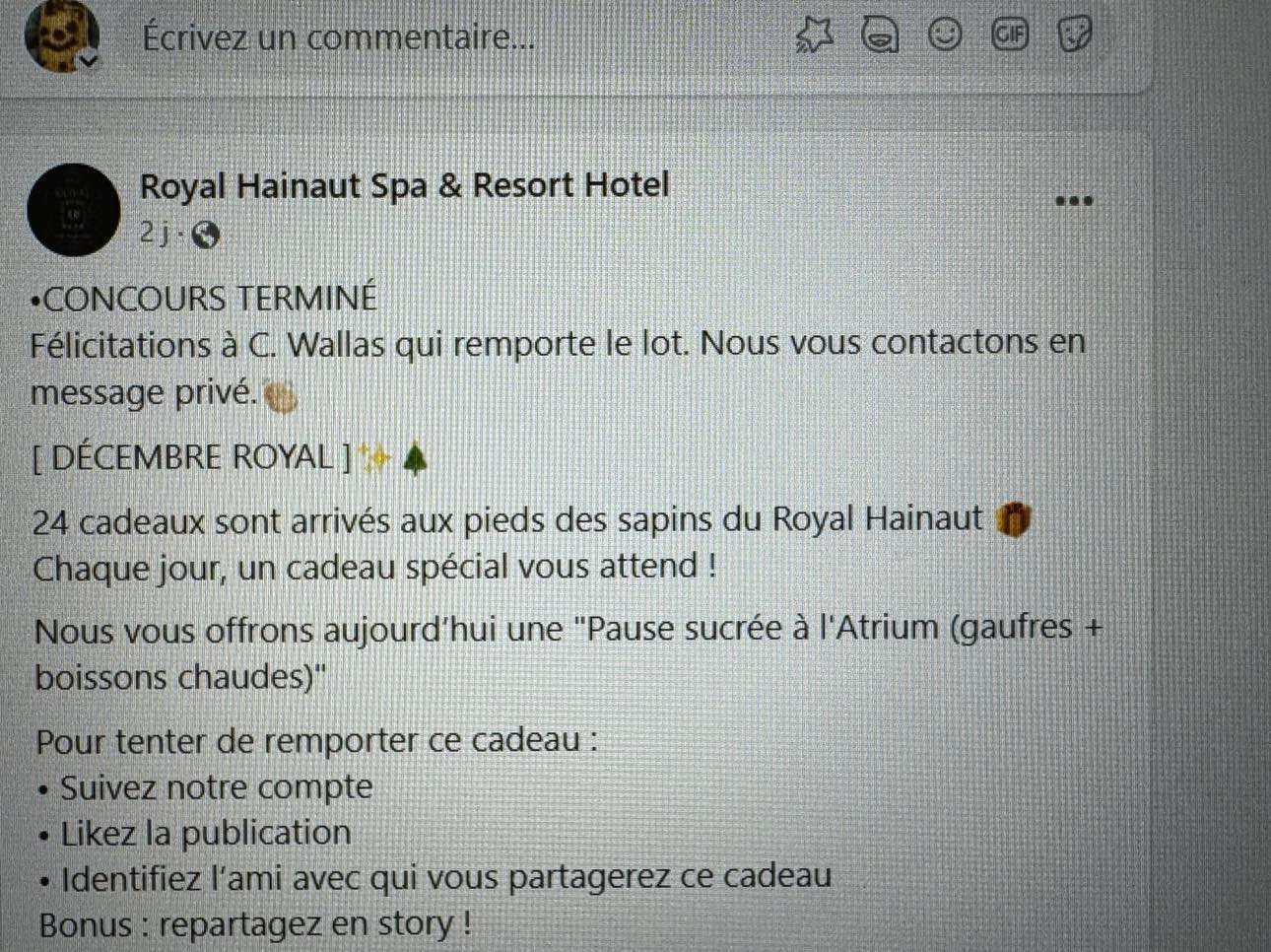This screenshot has height=952, width=1271.
Task: Add a GIF to the comment
Action: 1009,35
